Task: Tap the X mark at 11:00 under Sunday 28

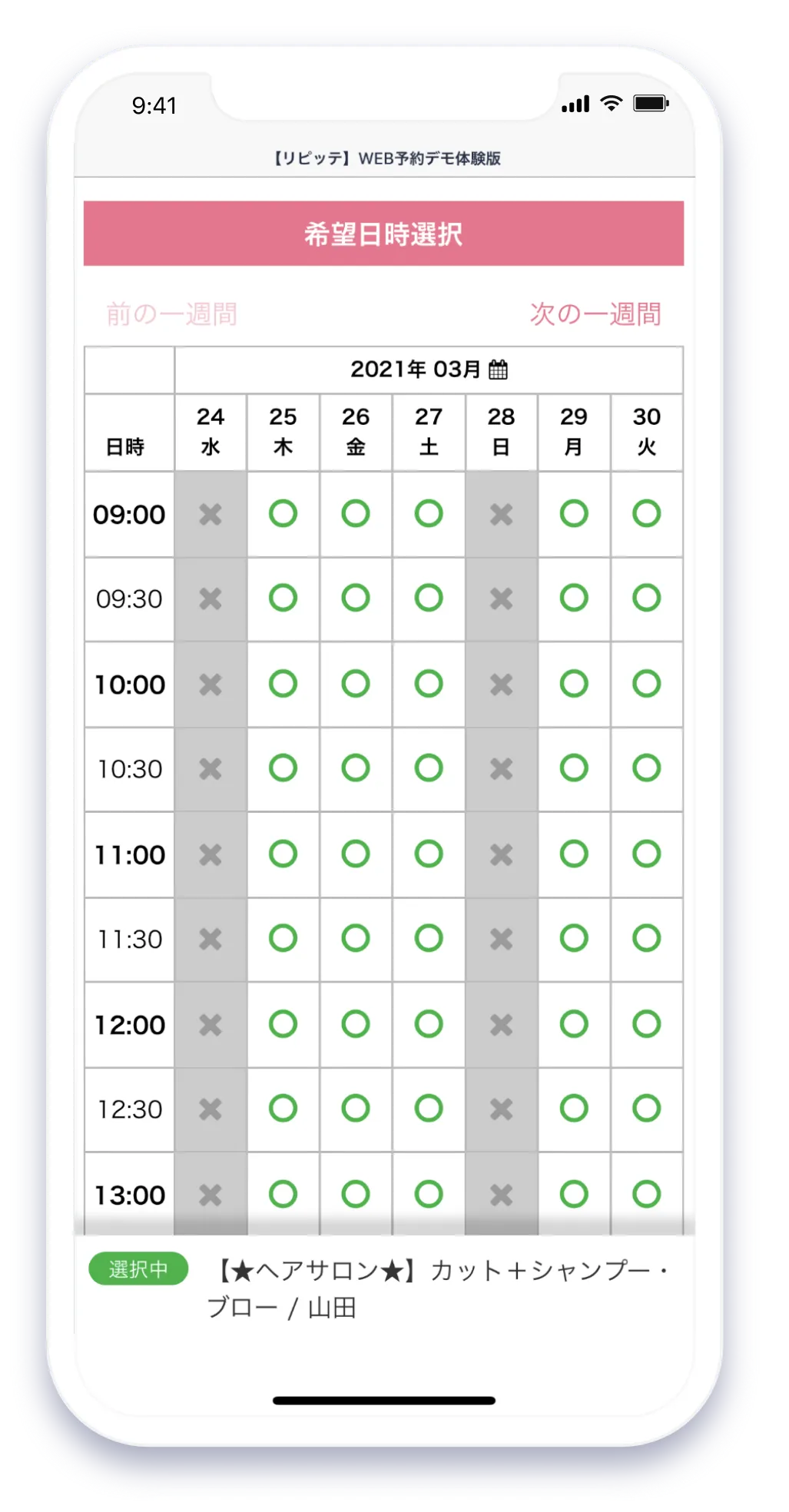Action: [501, 853]
